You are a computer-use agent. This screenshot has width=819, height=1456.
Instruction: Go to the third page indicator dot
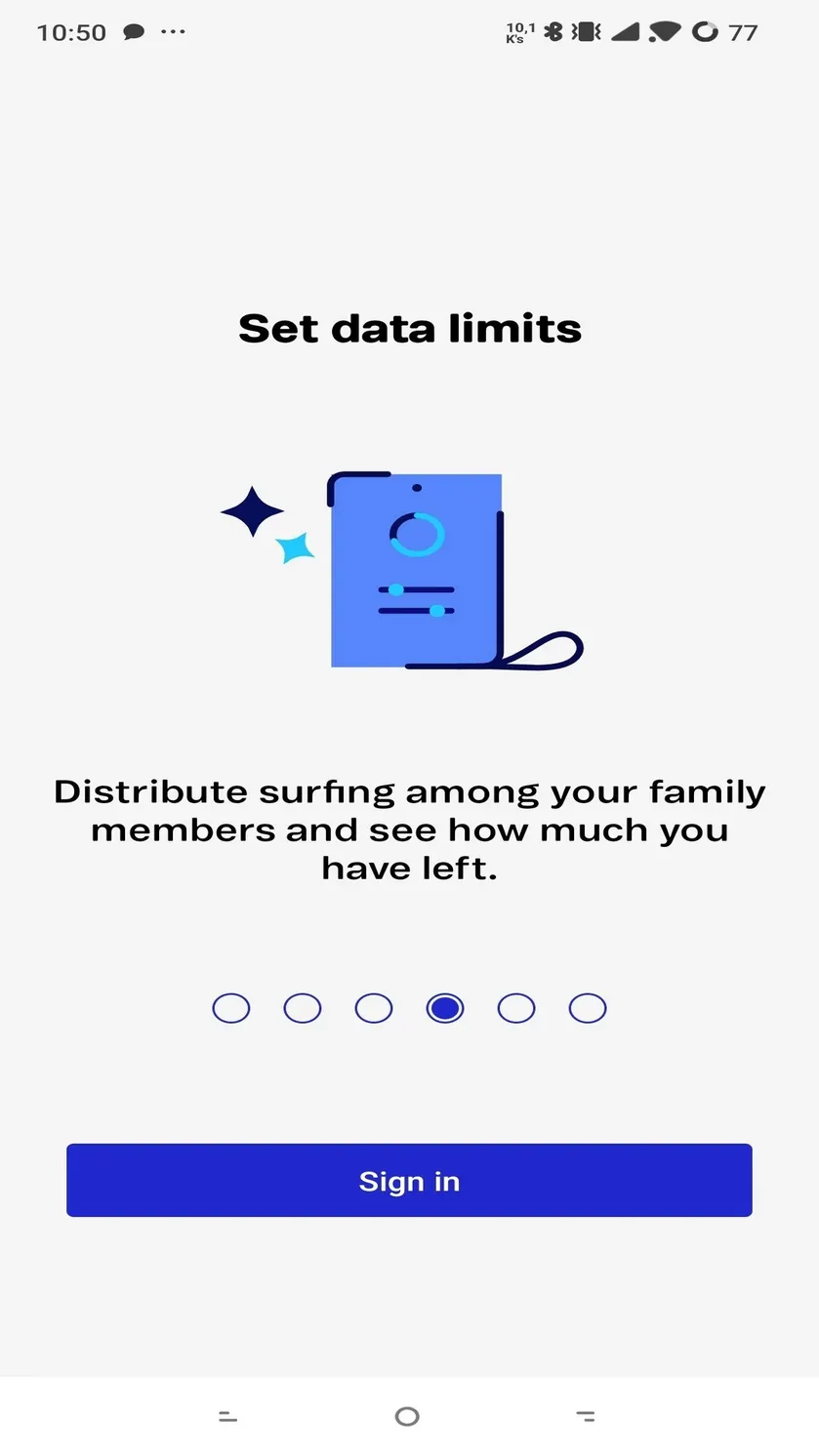(374, 1008)
